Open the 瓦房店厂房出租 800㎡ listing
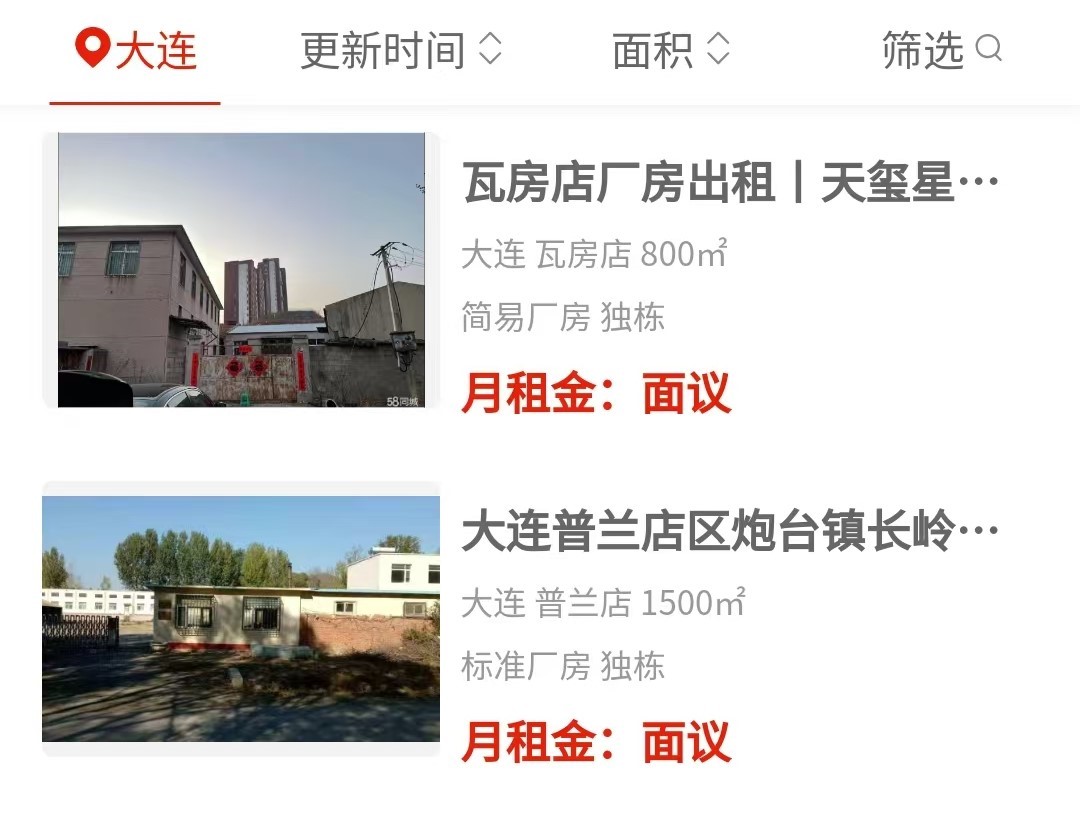The height and width of the screenshot is (821, 1080). click(x=730, y=185)
